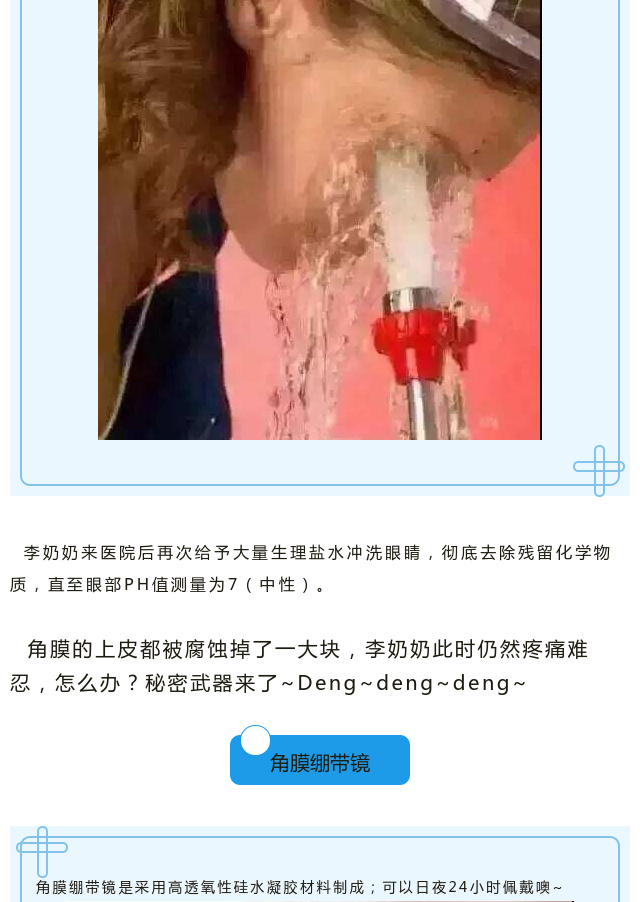Screen dimensions: 640x902
Task: Open the eye-rinsing photo in full view
Action: (x=320, y=220)
